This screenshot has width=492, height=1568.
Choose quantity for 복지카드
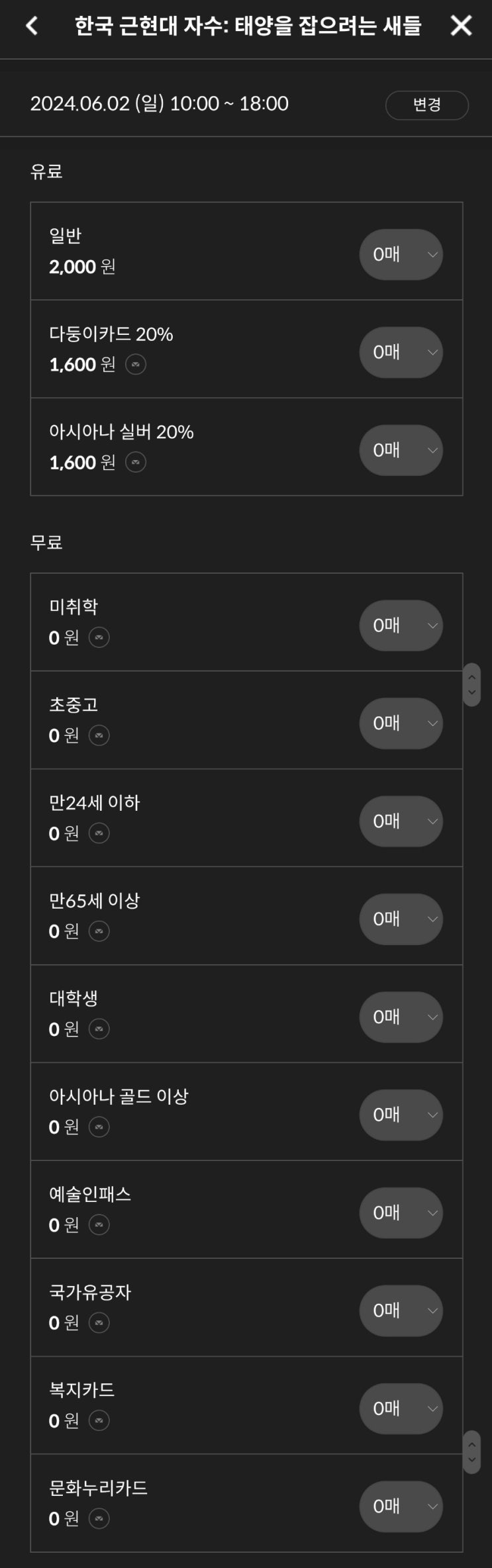401,1408
